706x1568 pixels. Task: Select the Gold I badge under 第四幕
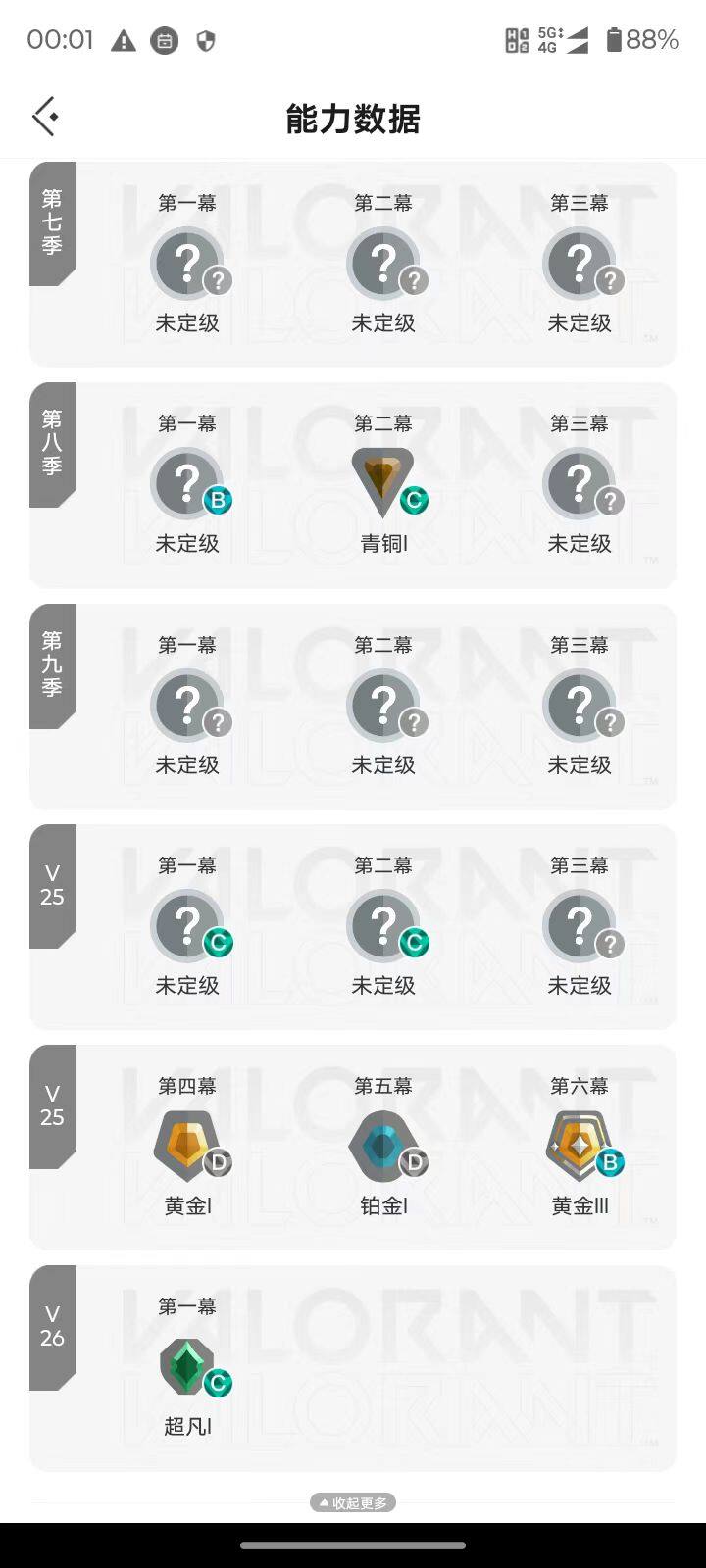187,1147
